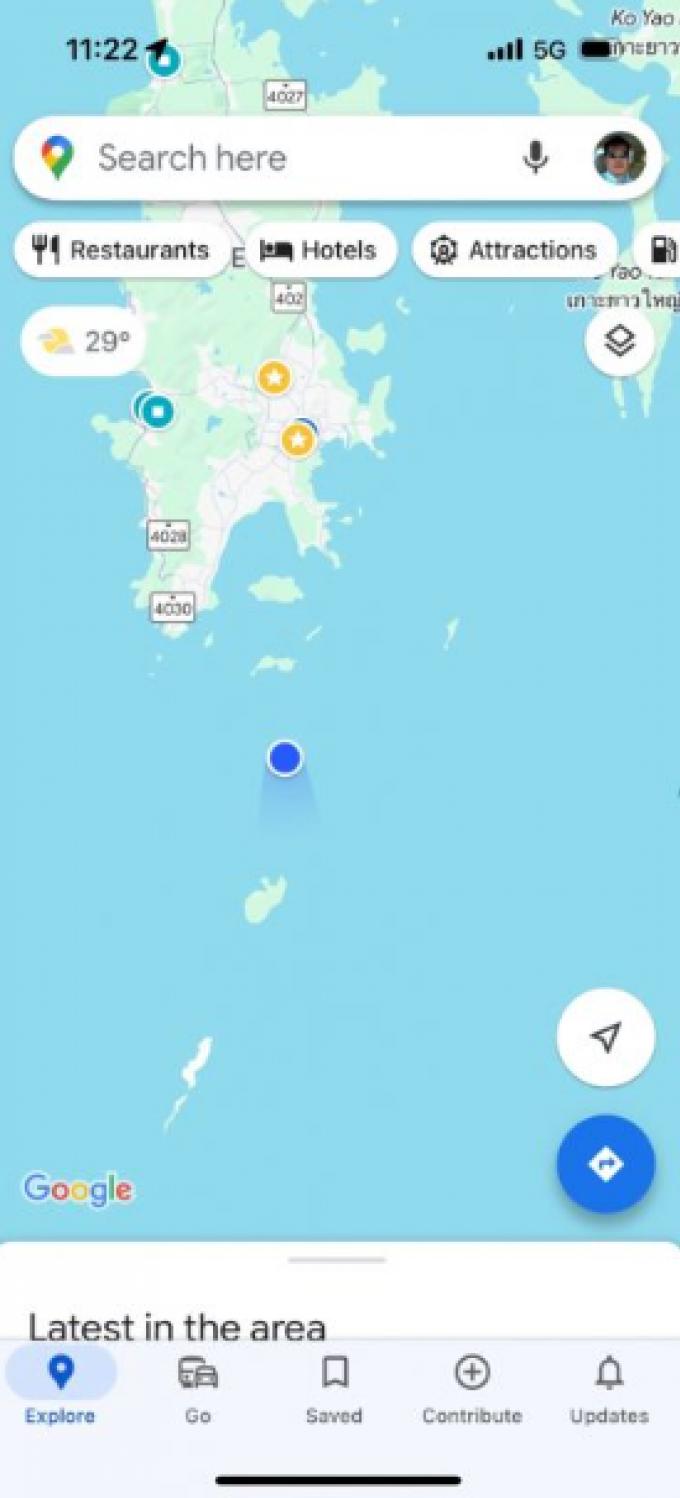Switch to the Go tab
680x1498 pixels.
198,1390
